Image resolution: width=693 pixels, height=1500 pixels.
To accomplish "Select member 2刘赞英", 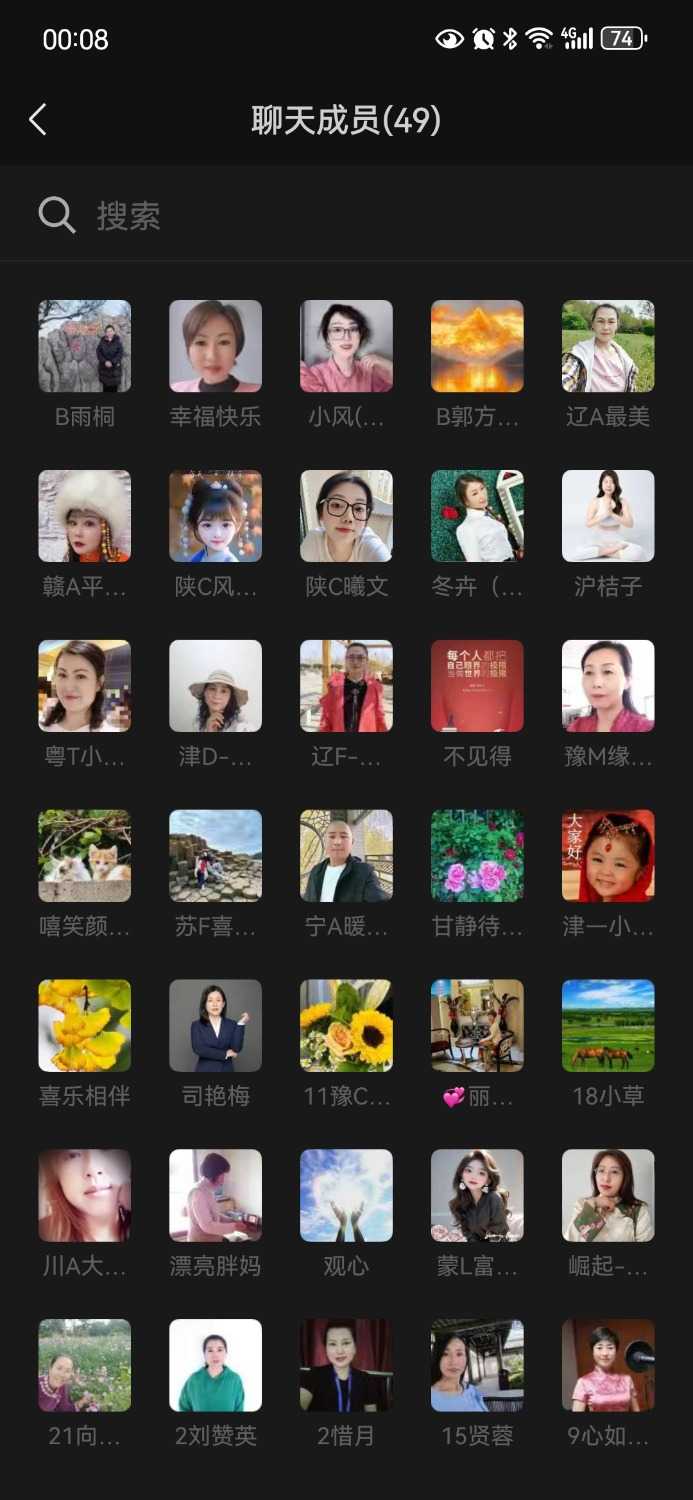I will point(215,1365).
